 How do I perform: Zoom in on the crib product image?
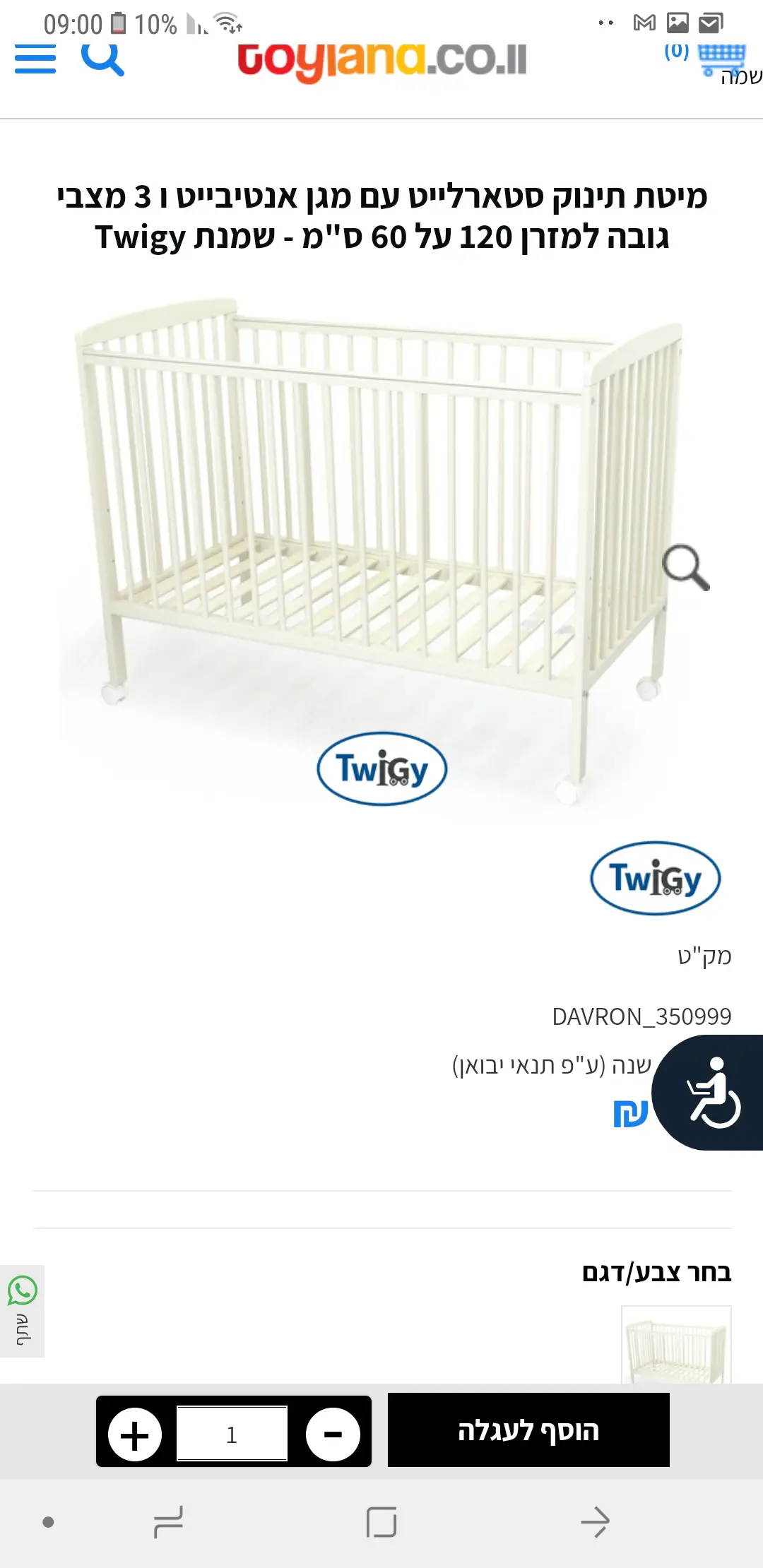685,566
